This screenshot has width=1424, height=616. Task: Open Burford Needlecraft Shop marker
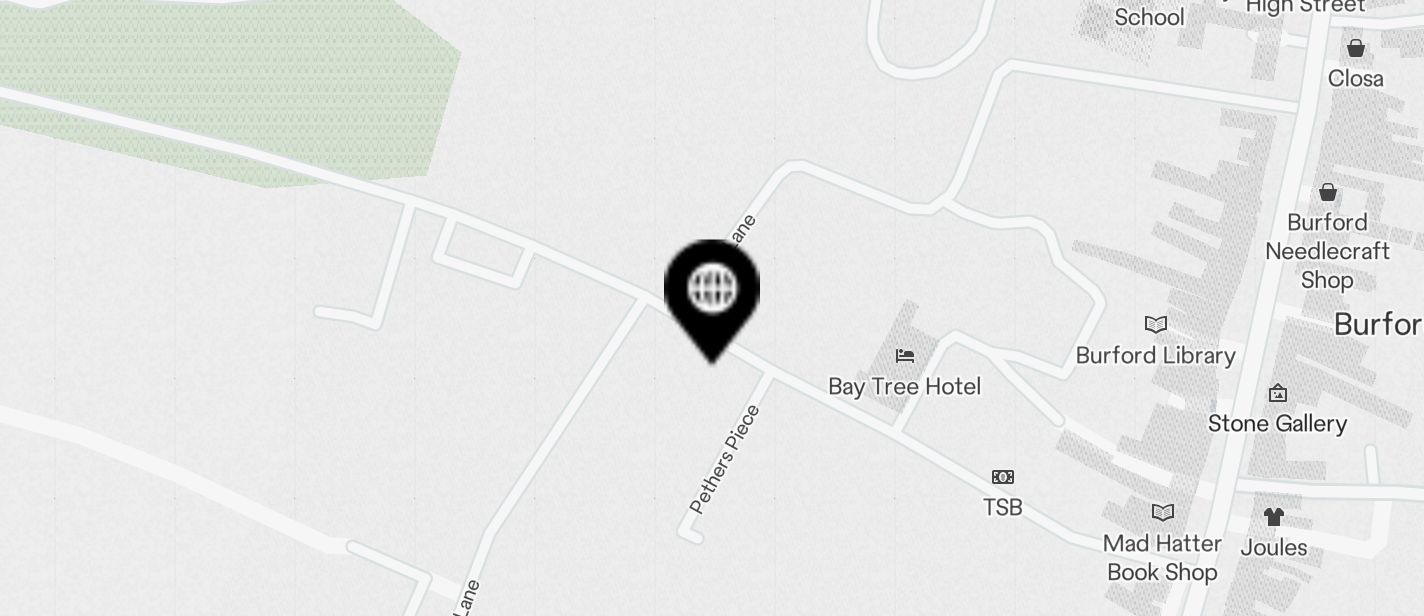coord(1327,192)
